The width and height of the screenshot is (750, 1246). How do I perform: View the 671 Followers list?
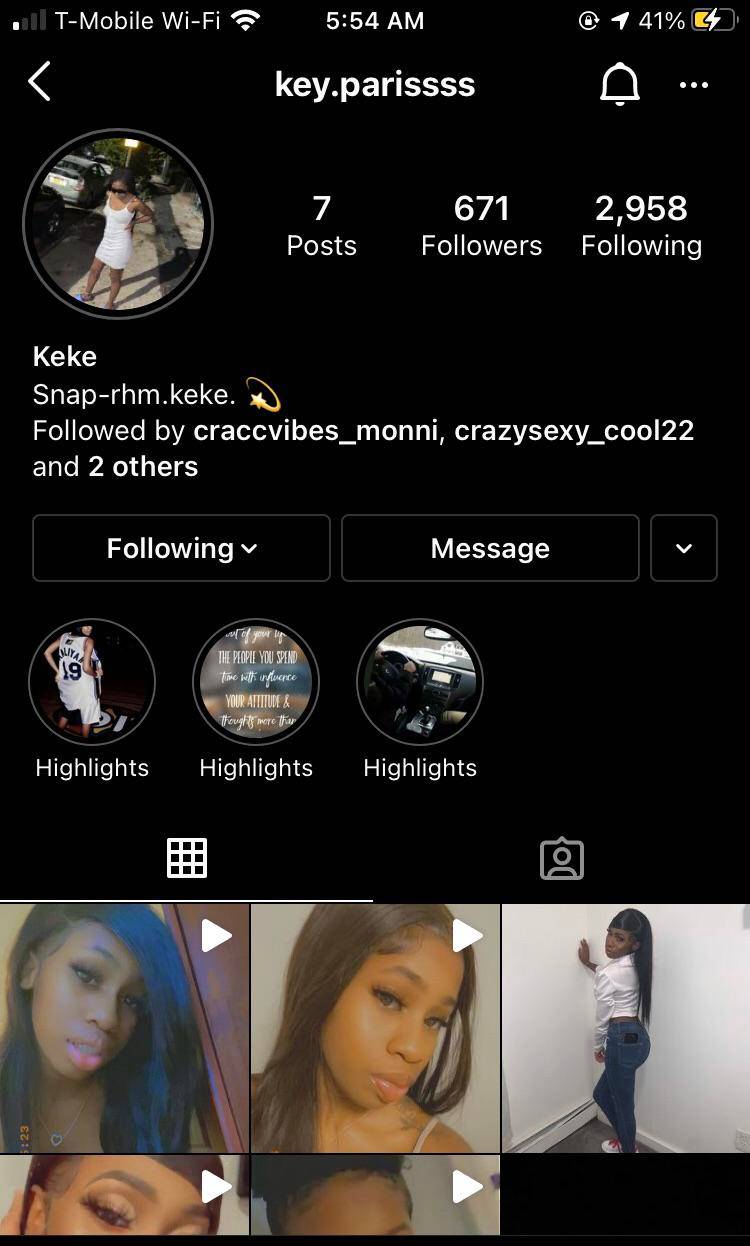point(481,225)
